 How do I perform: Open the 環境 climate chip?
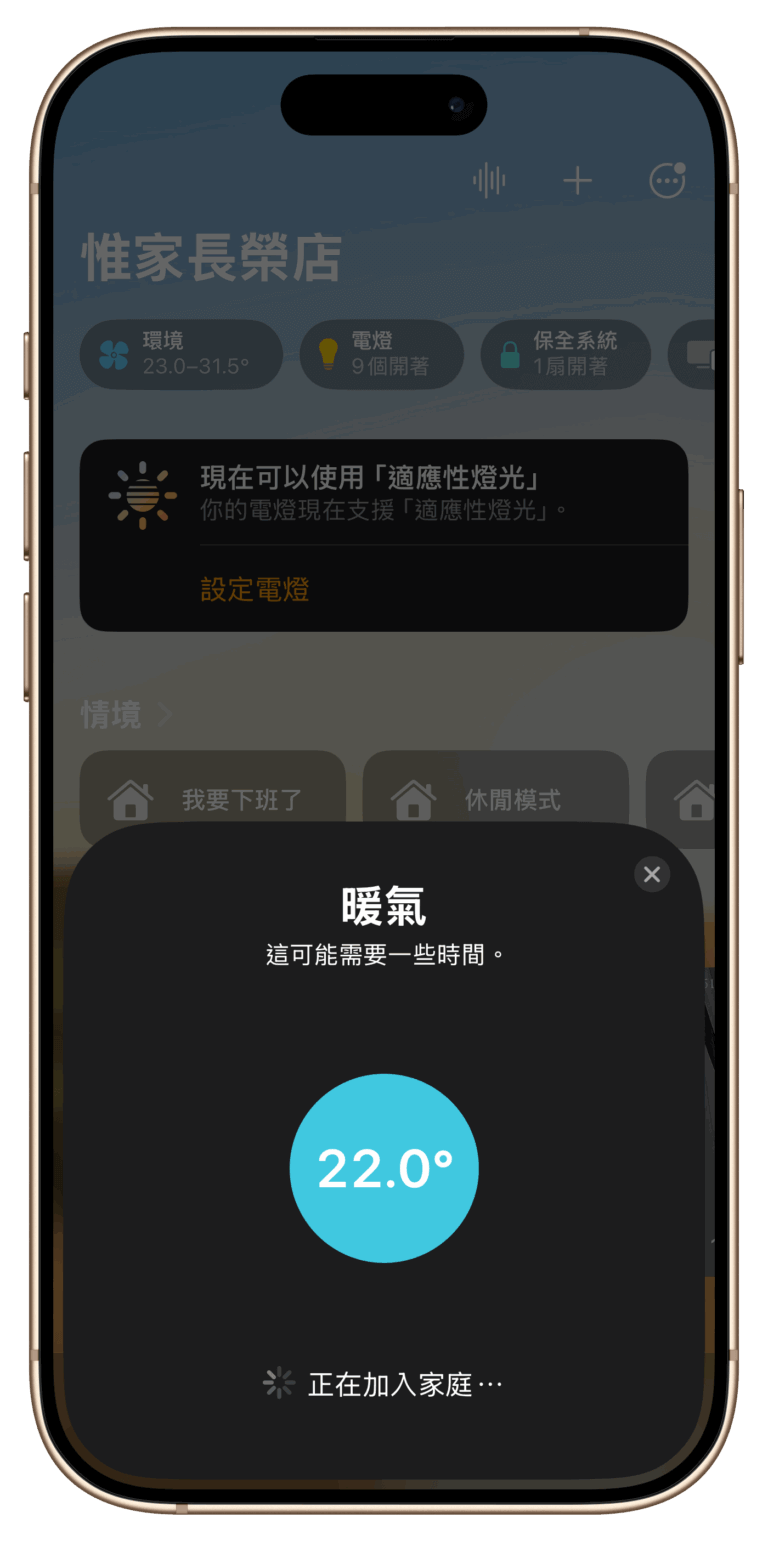point(181,354)
